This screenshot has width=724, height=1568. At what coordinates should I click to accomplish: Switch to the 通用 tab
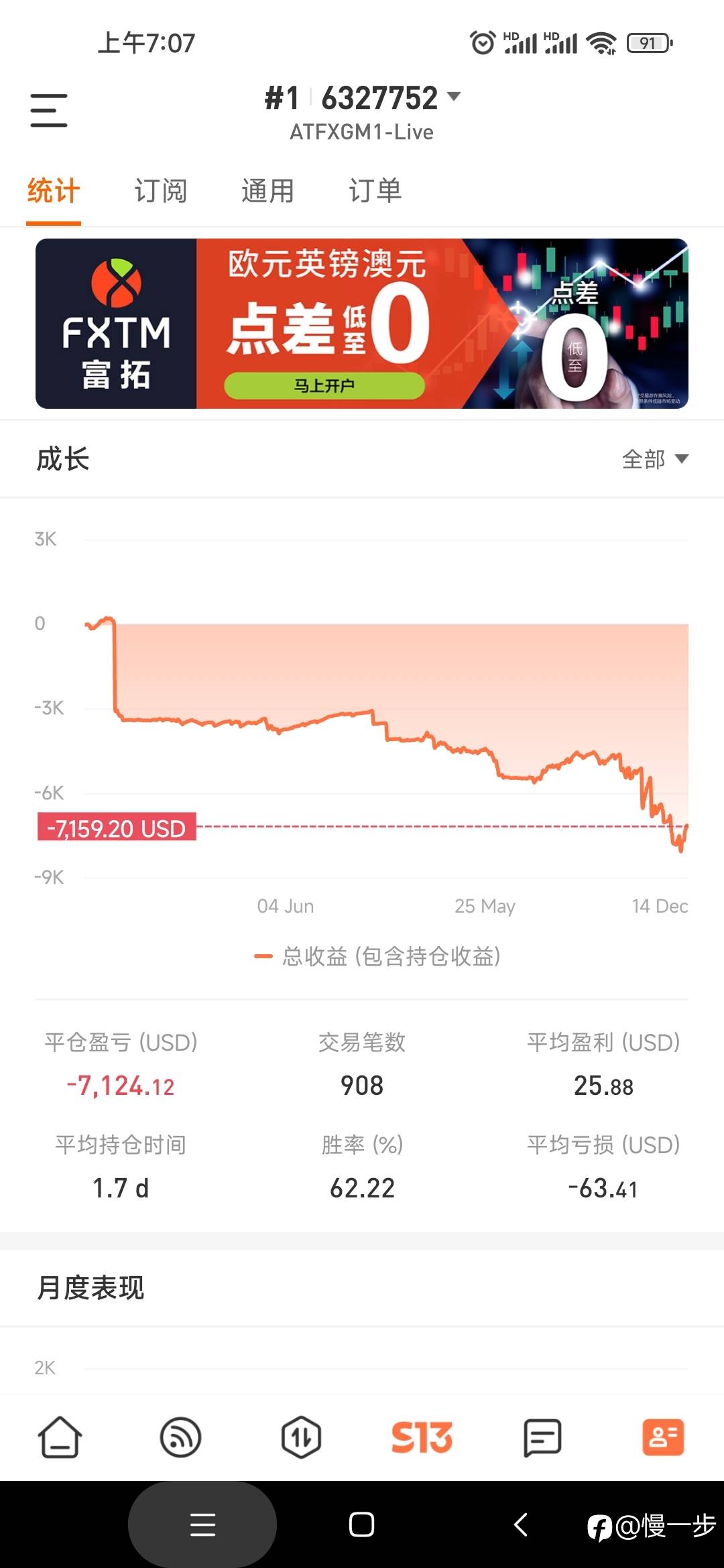[x=268, y=191]
